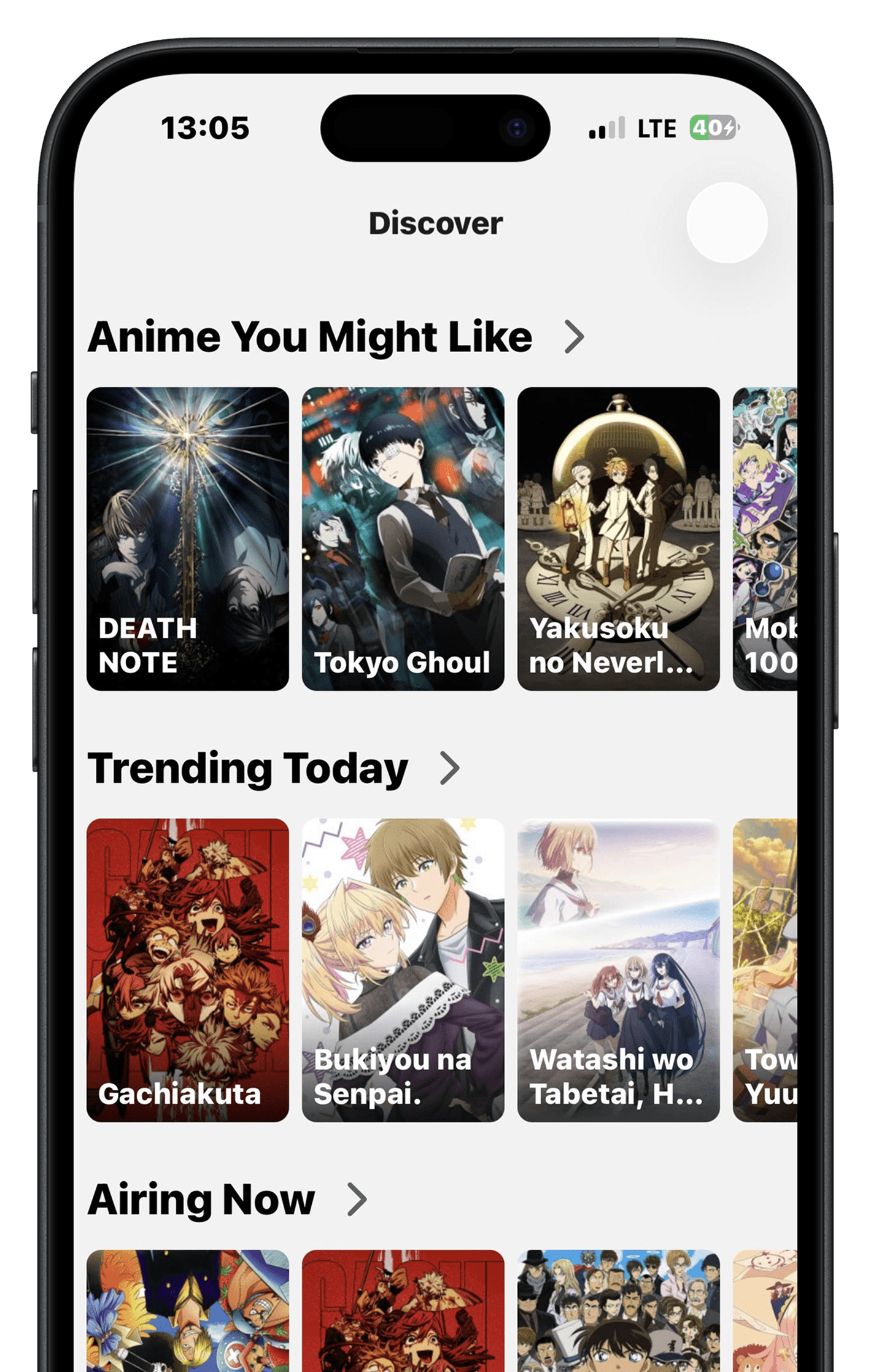
Task: Open the DEATH NOTE card
Action: pos(187,538)
